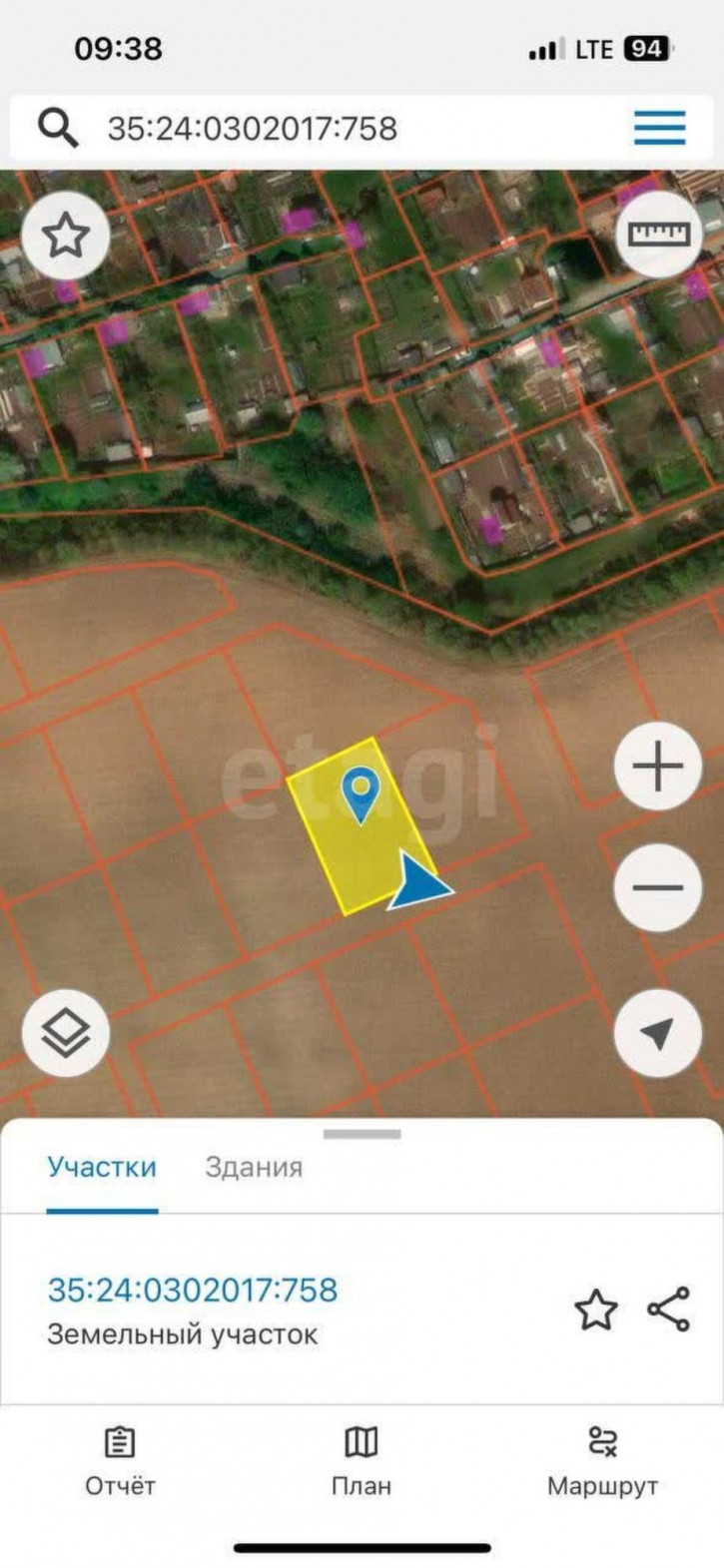Tap the search field with the cadastral number
Screen dimensions: 724x1568
point(300,129)
